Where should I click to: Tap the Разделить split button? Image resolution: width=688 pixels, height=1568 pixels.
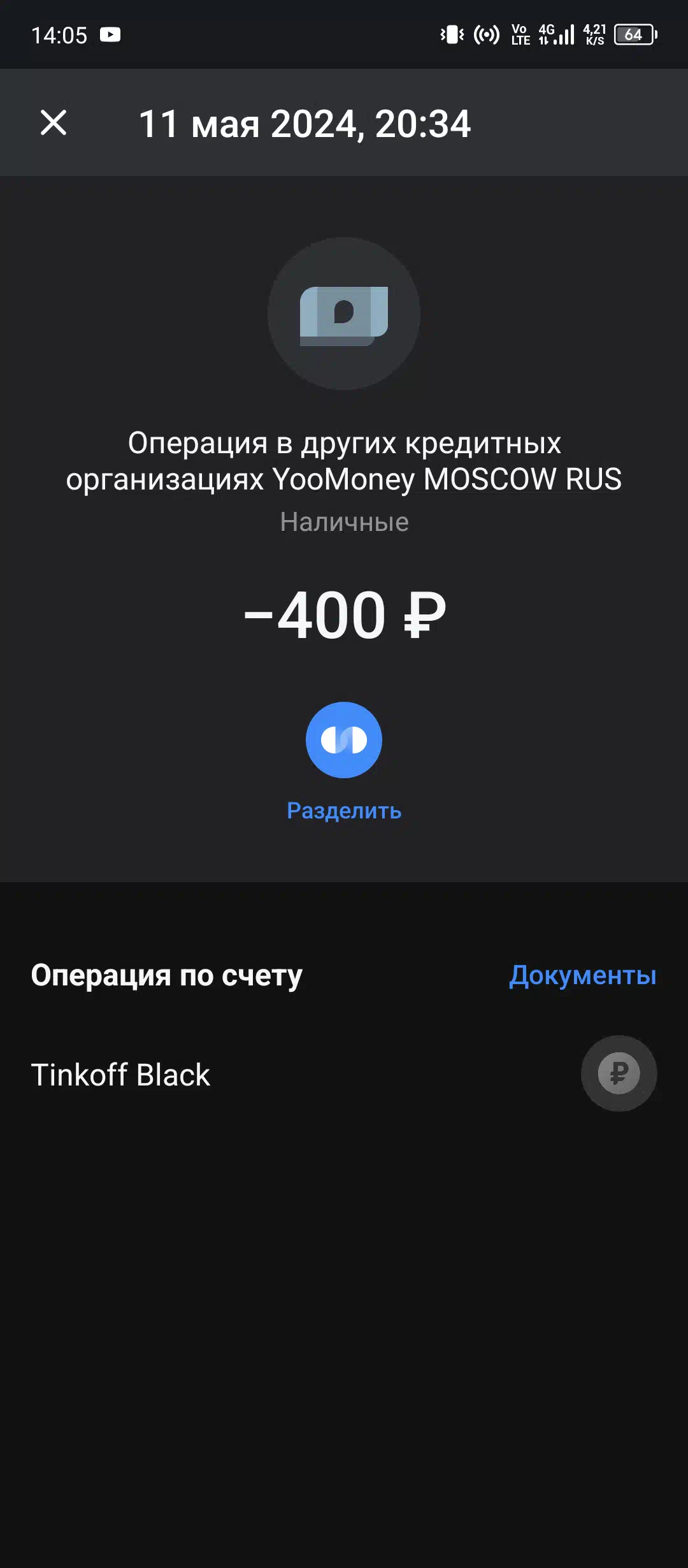(x=344, y=740)
